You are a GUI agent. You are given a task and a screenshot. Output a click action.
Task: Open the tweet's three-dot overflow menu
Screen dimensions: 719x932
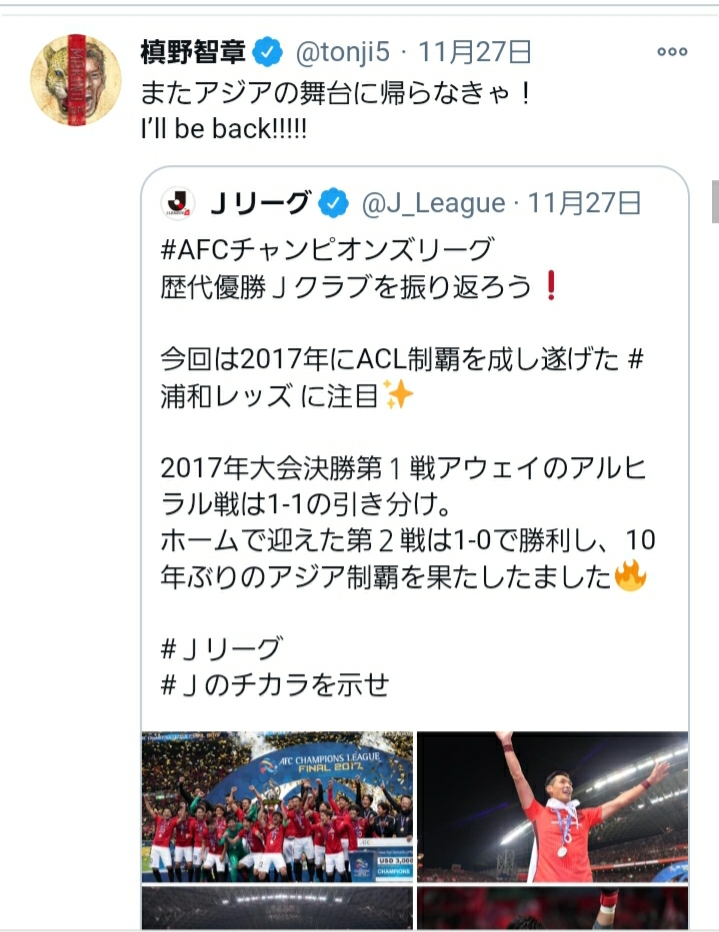click(671, 52)
